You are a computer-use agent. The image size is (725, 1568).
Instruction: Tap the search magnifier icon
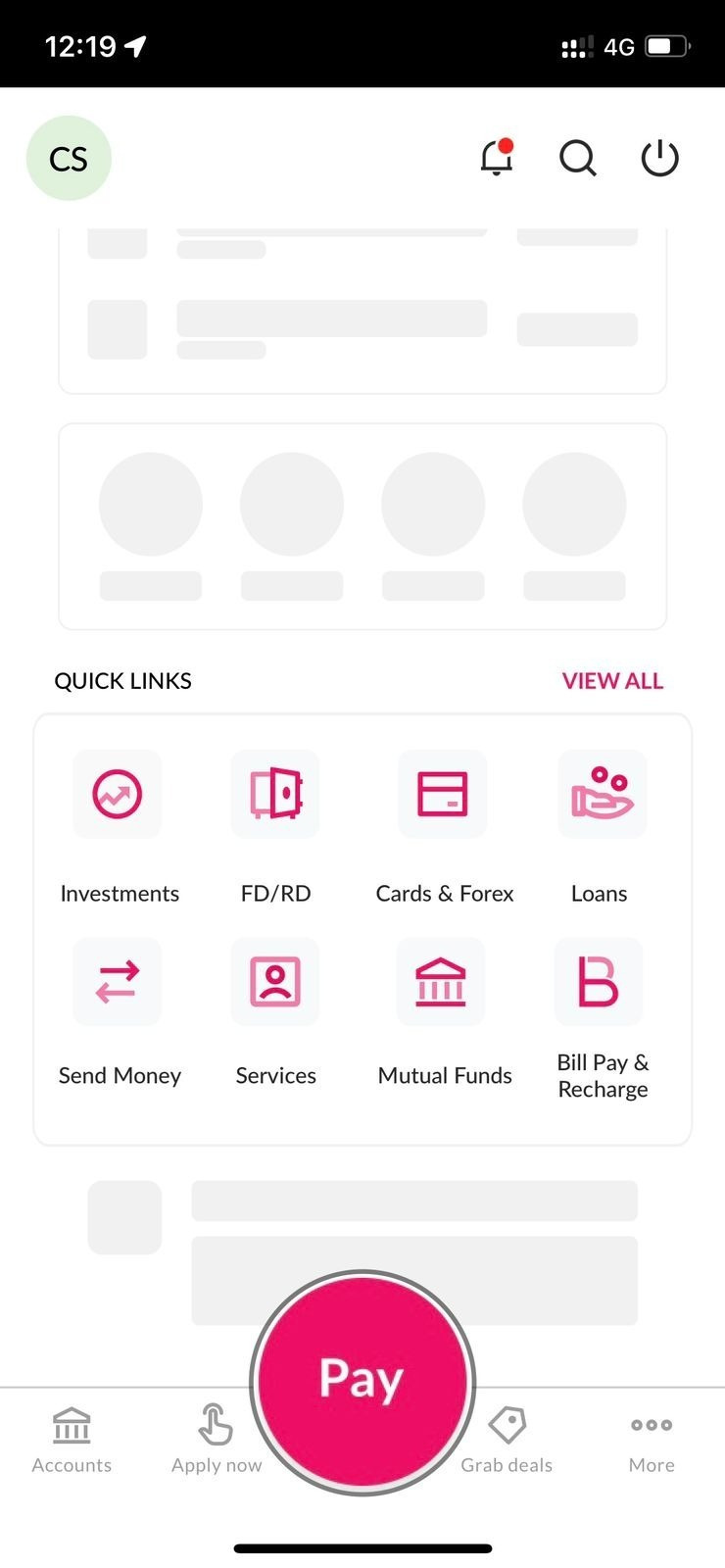click(578, 158)
